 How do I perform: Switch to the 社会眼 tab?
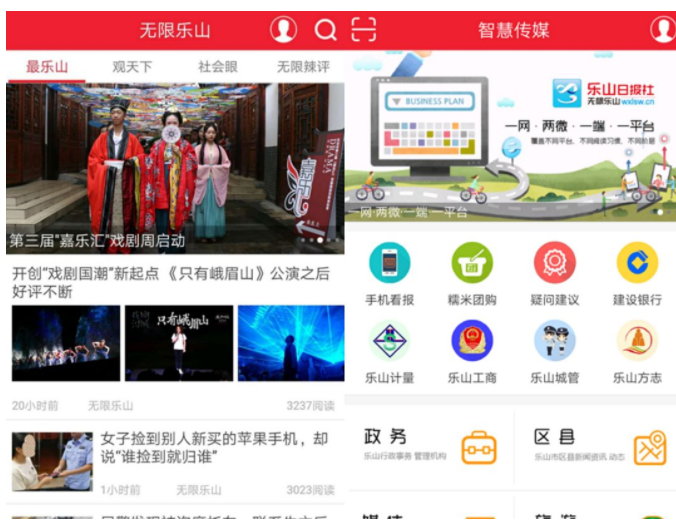click(217, 67)
